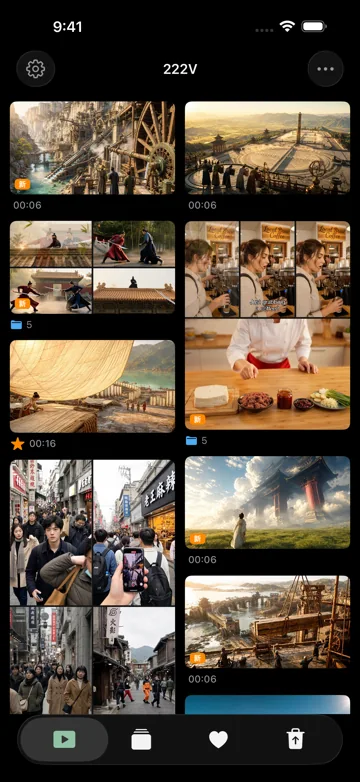Play the starred 00:16 canopy video
Image resolution: width=360 pixels, height=782 pixels.
(92, 386)
